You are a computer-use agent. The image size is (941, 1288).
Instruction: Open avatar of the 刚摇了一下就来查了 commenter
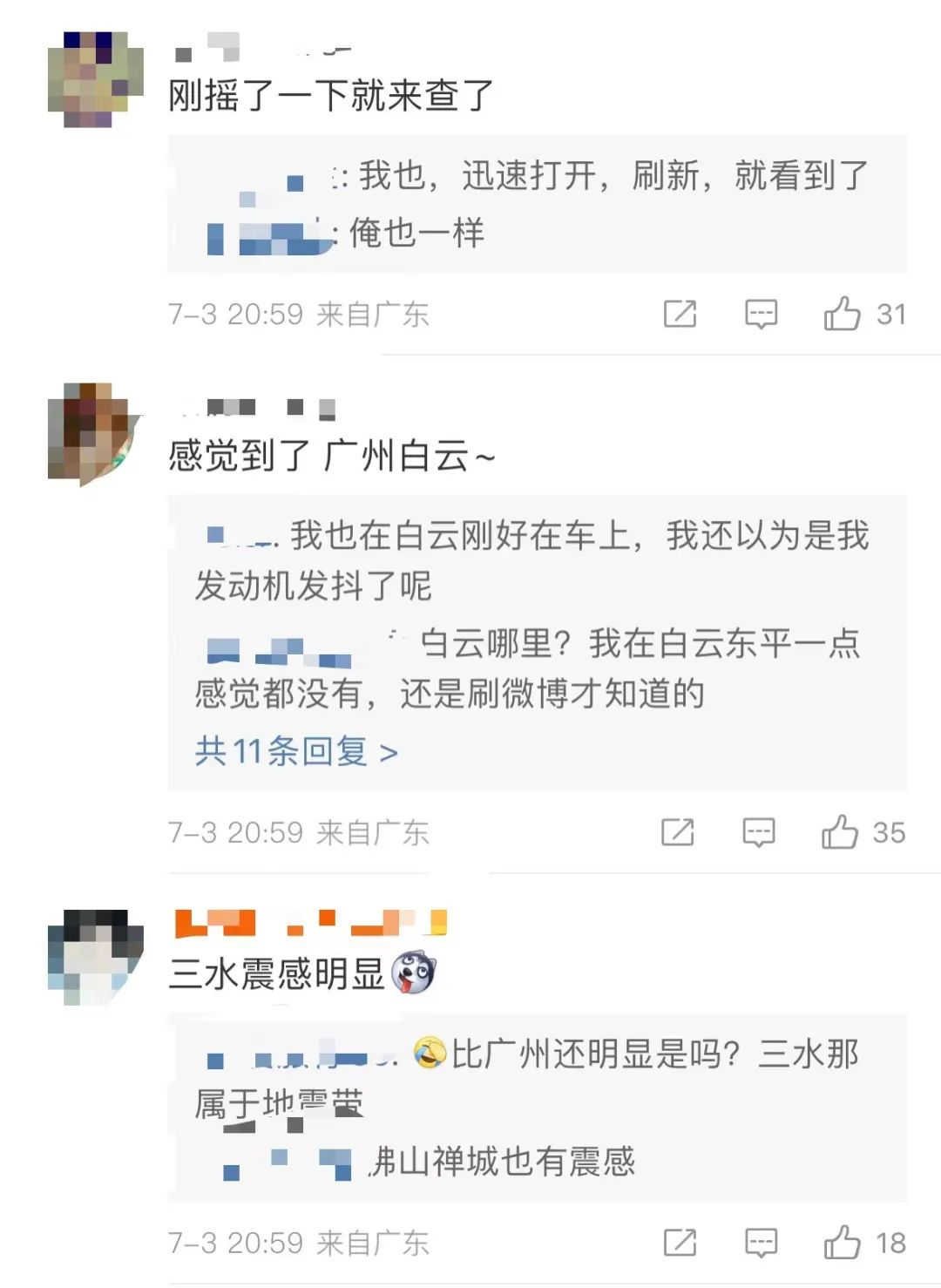[x=95, y=79]
